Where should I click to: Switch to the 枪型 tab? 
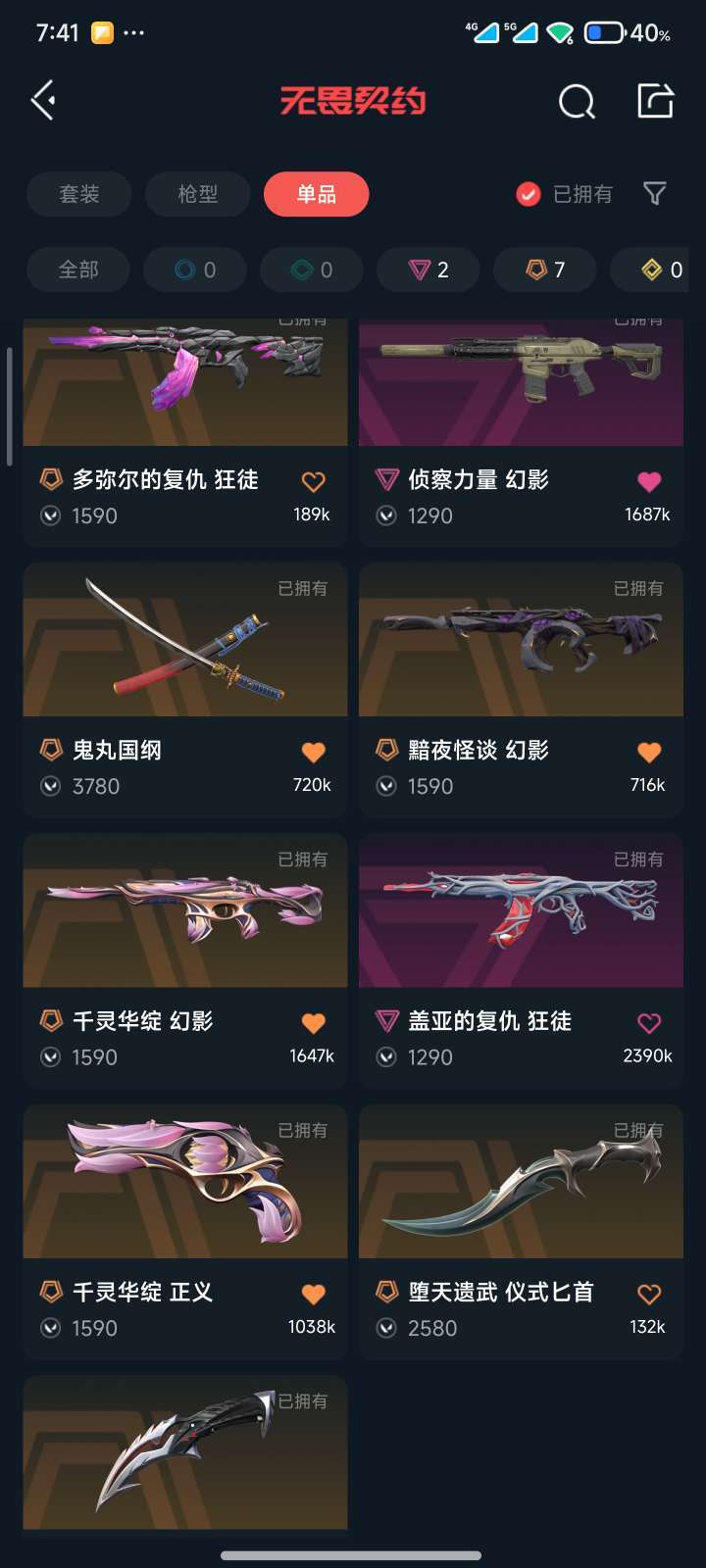tap(197, 194)
